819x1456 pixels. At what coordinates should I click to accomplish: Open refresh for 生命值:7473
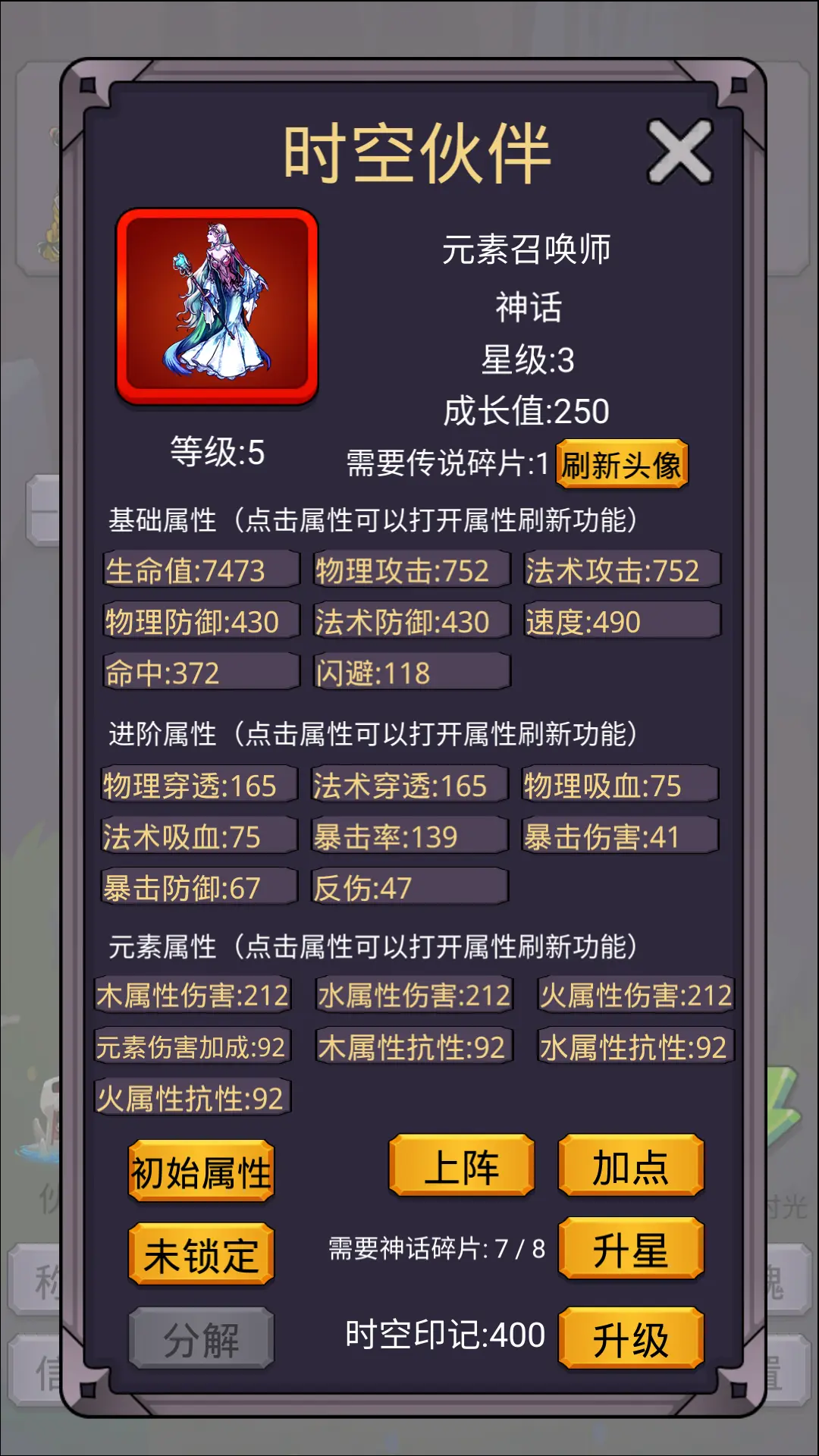click(201, 570)
